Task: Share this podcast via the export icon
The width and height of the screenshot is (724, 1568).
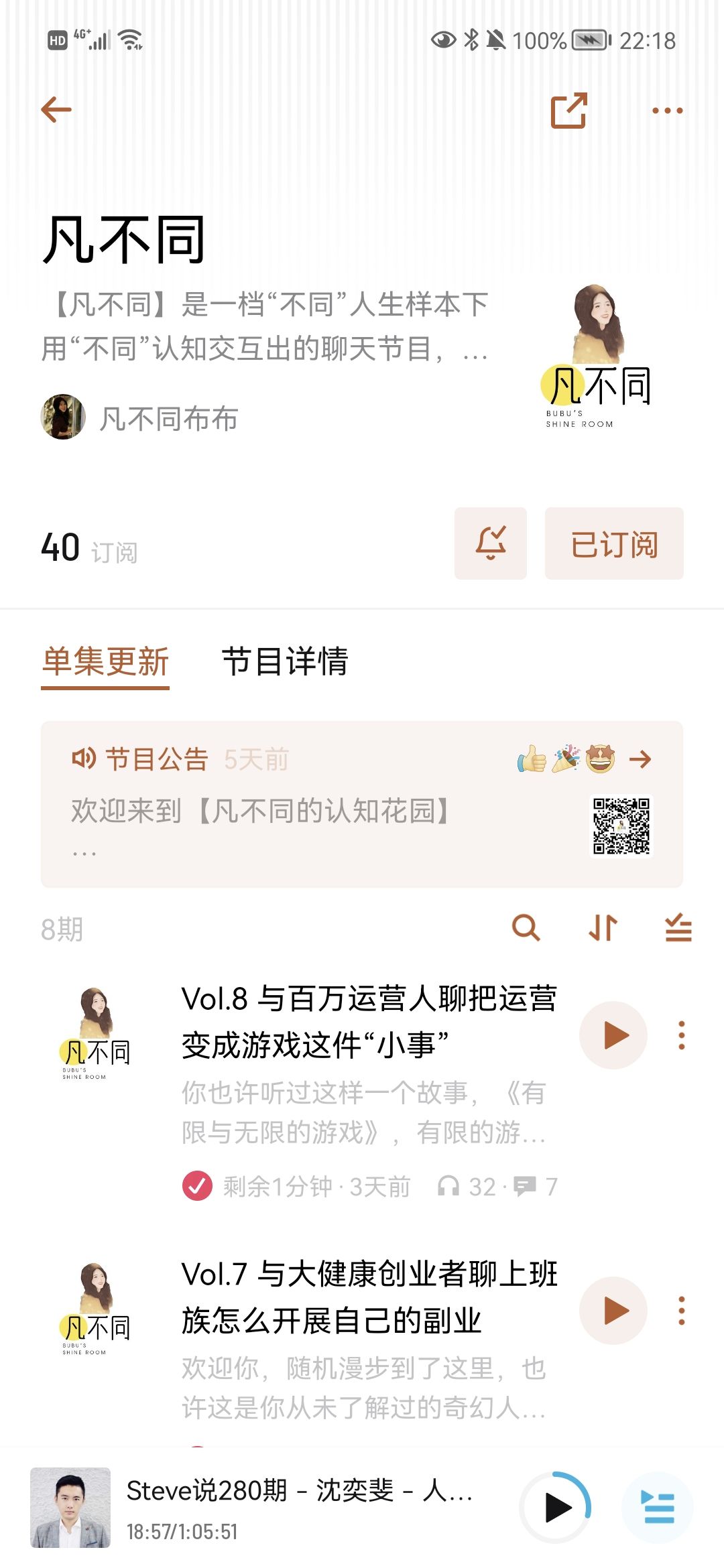Action: (568, 110)
